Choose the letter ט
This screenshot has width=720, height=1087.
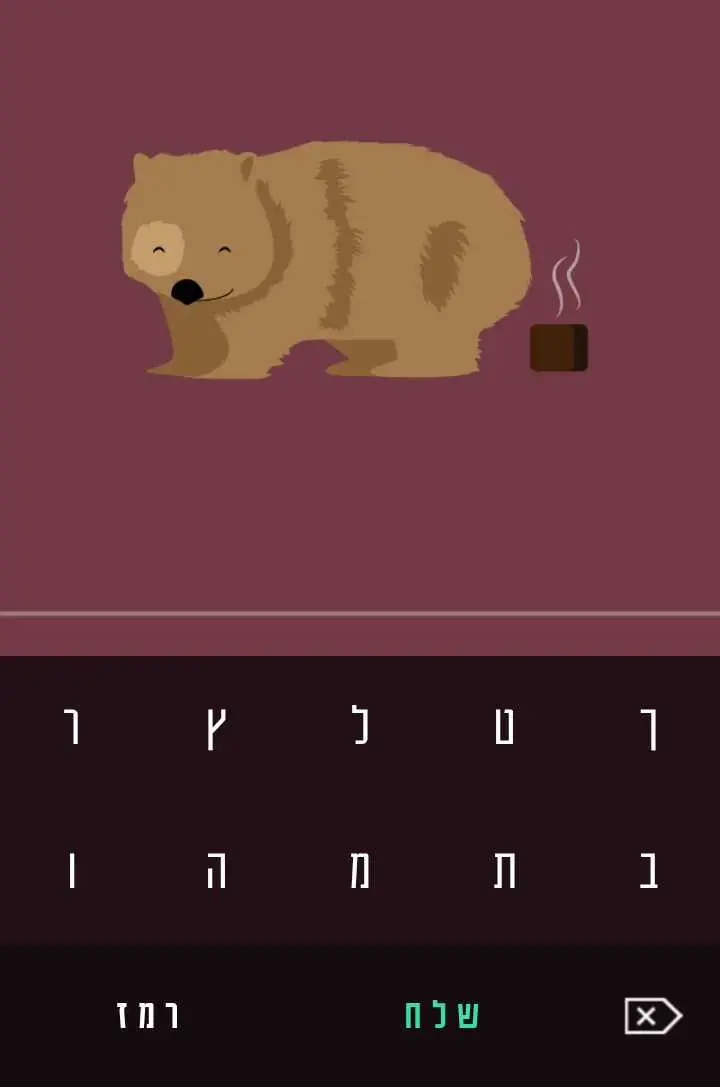click(x=504, y=729)
